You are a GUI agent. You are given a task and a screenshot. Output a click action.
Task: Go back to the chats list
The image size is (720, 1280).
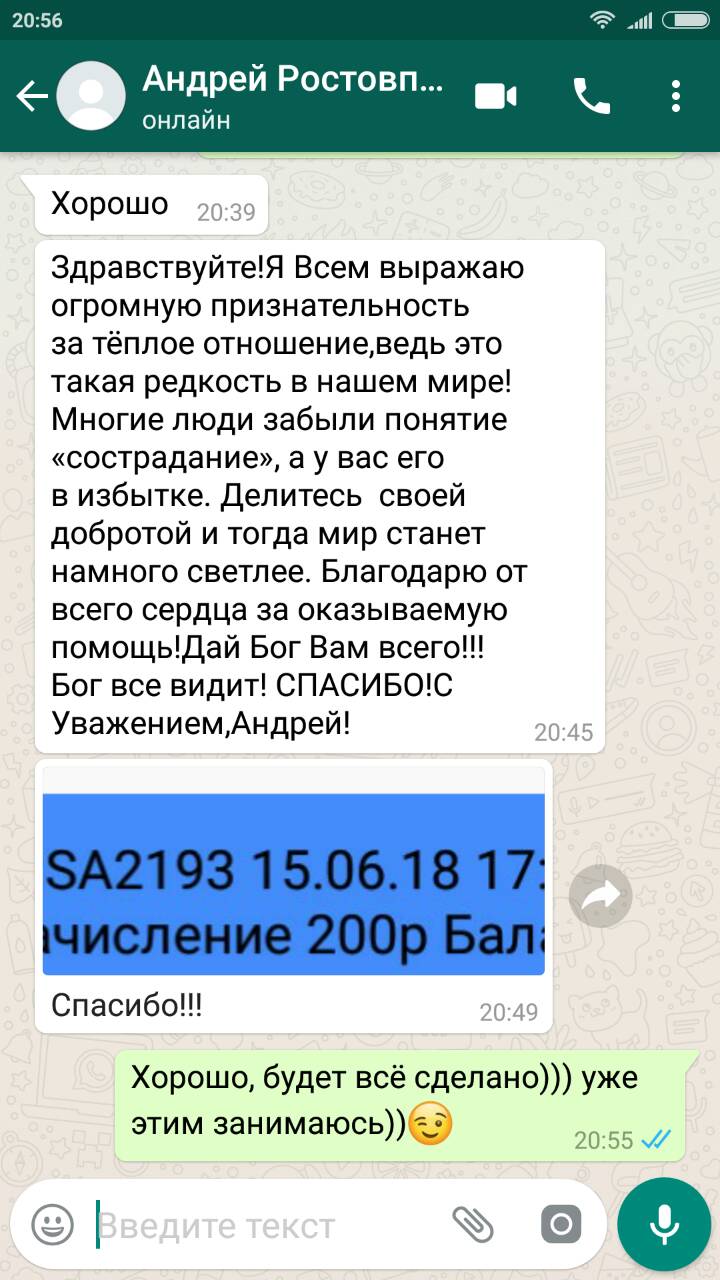(32, 97)
